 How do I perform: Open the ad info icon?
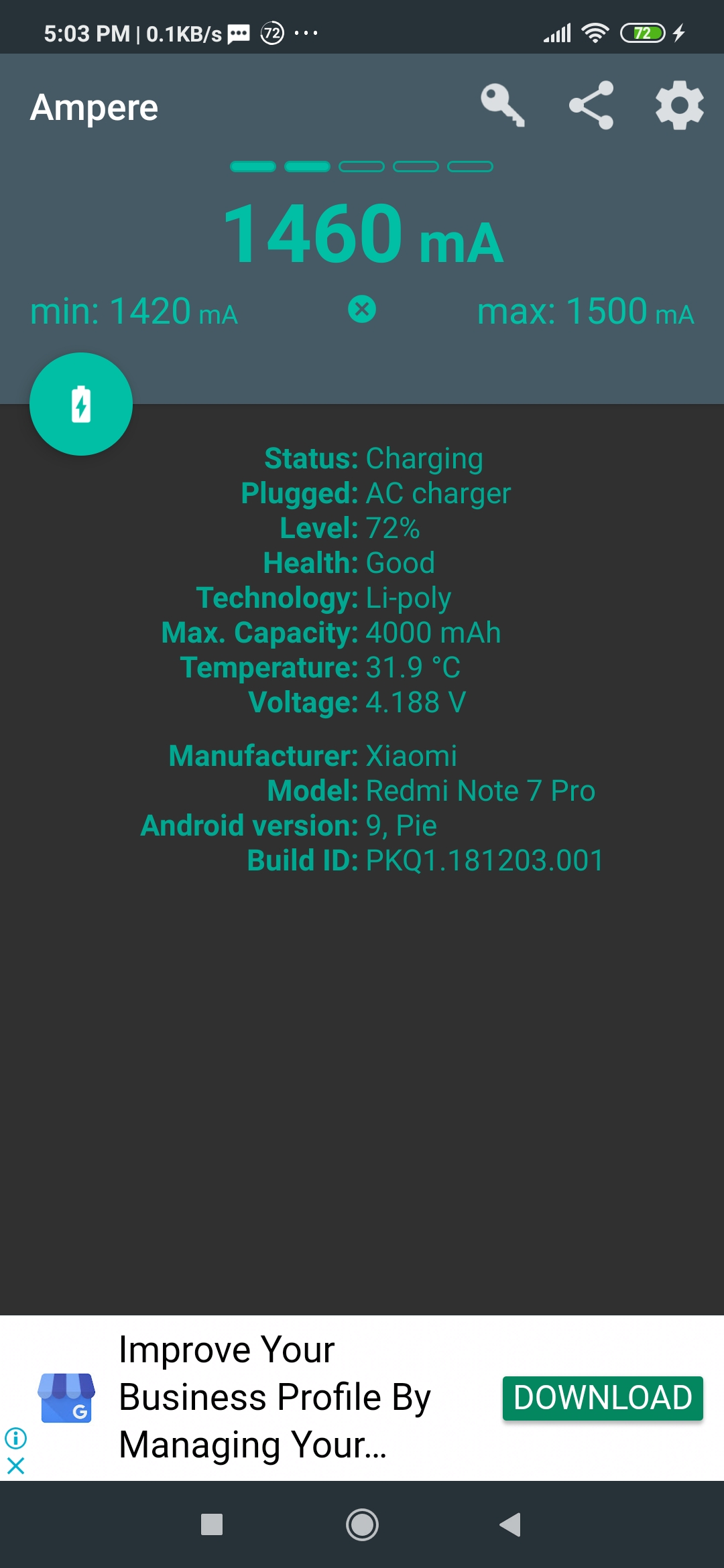(x=15, y=1437)
